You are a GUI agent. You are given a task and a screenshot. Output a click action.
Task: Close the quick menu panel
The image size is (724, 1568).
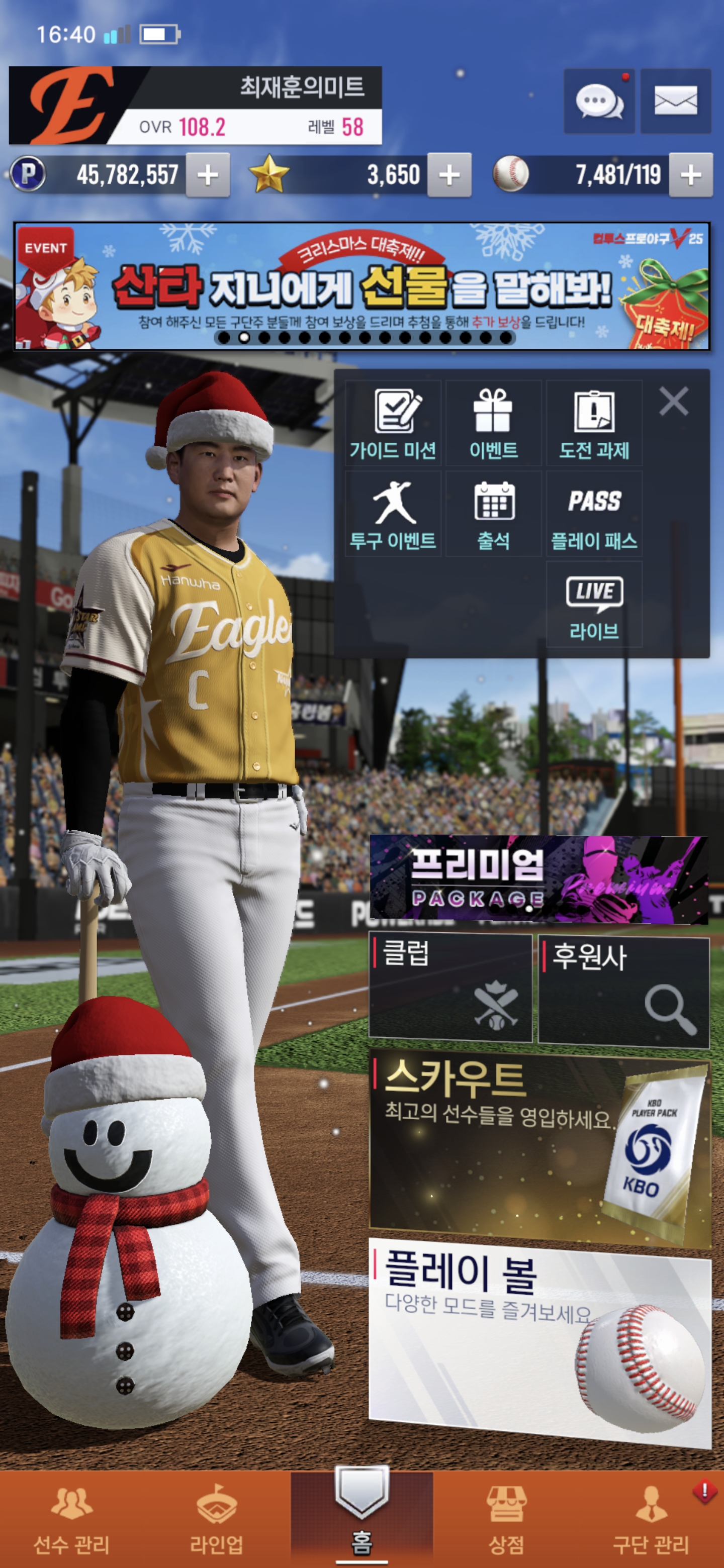[x=673, y=401]
